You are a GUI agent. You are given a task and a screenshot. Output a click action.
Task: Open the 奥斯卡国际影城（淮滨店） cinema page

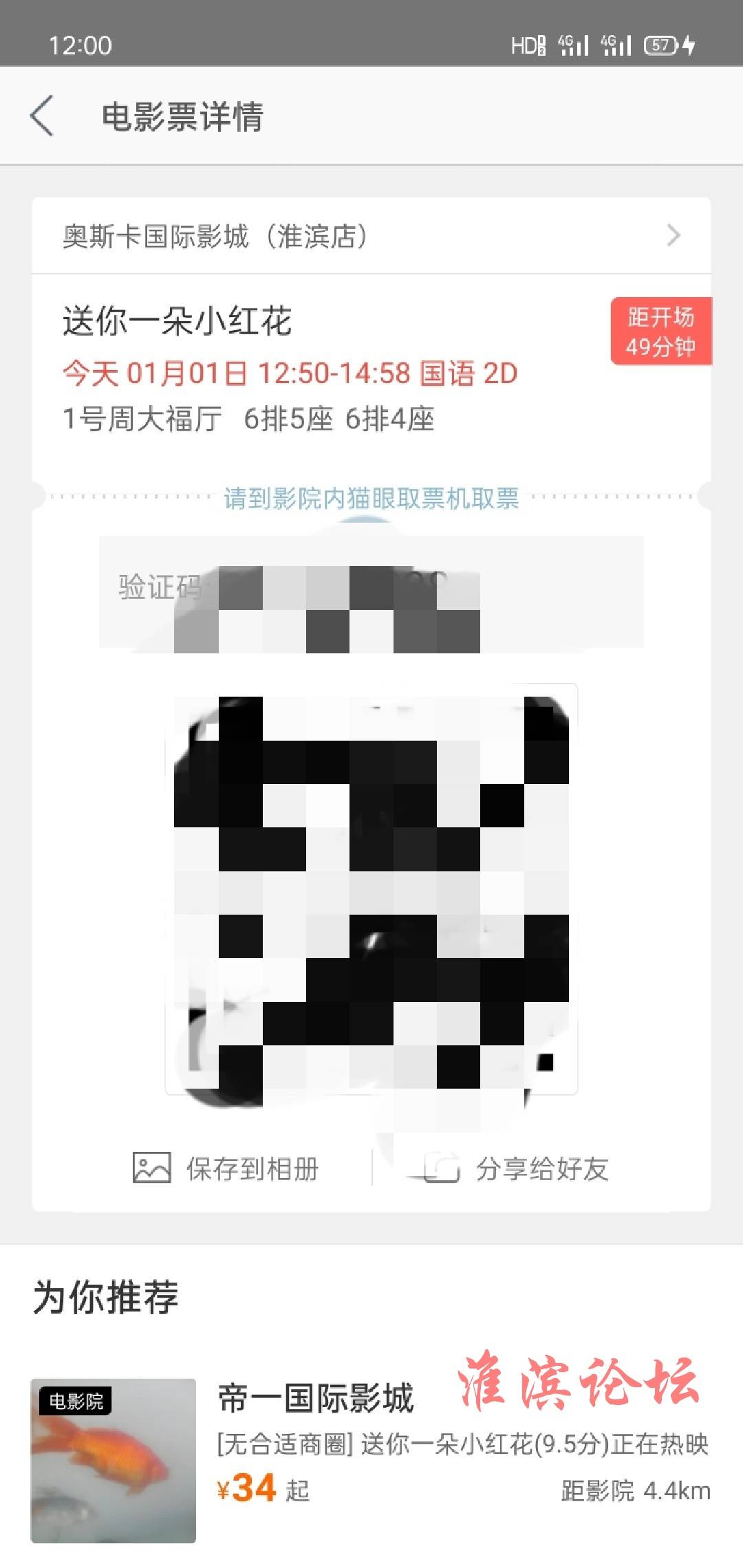[x=371, y=236]
